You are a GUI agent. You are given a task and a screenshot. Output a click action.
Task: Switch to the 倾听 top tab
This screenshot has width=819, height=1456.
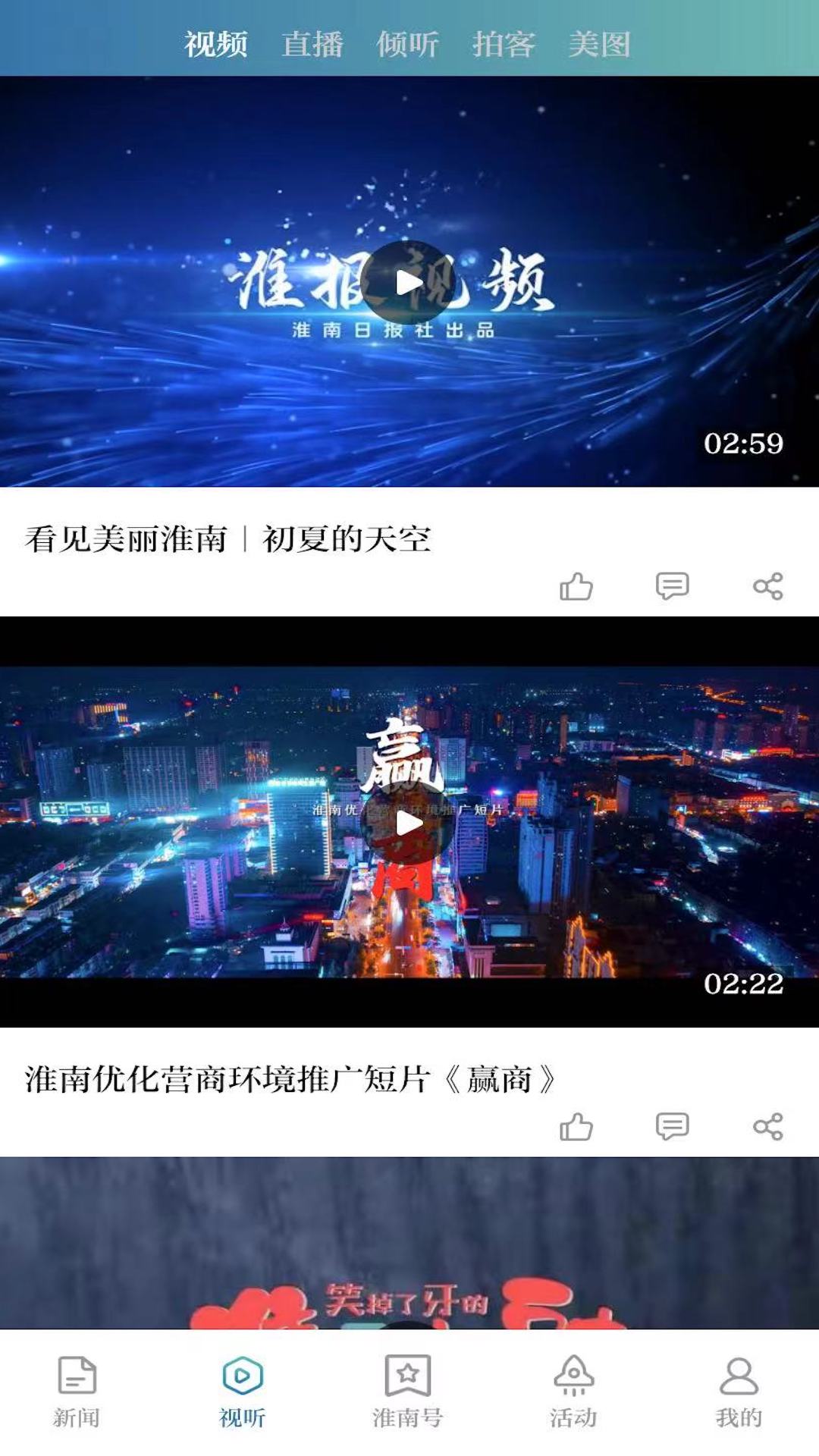(x=408, y=44)
